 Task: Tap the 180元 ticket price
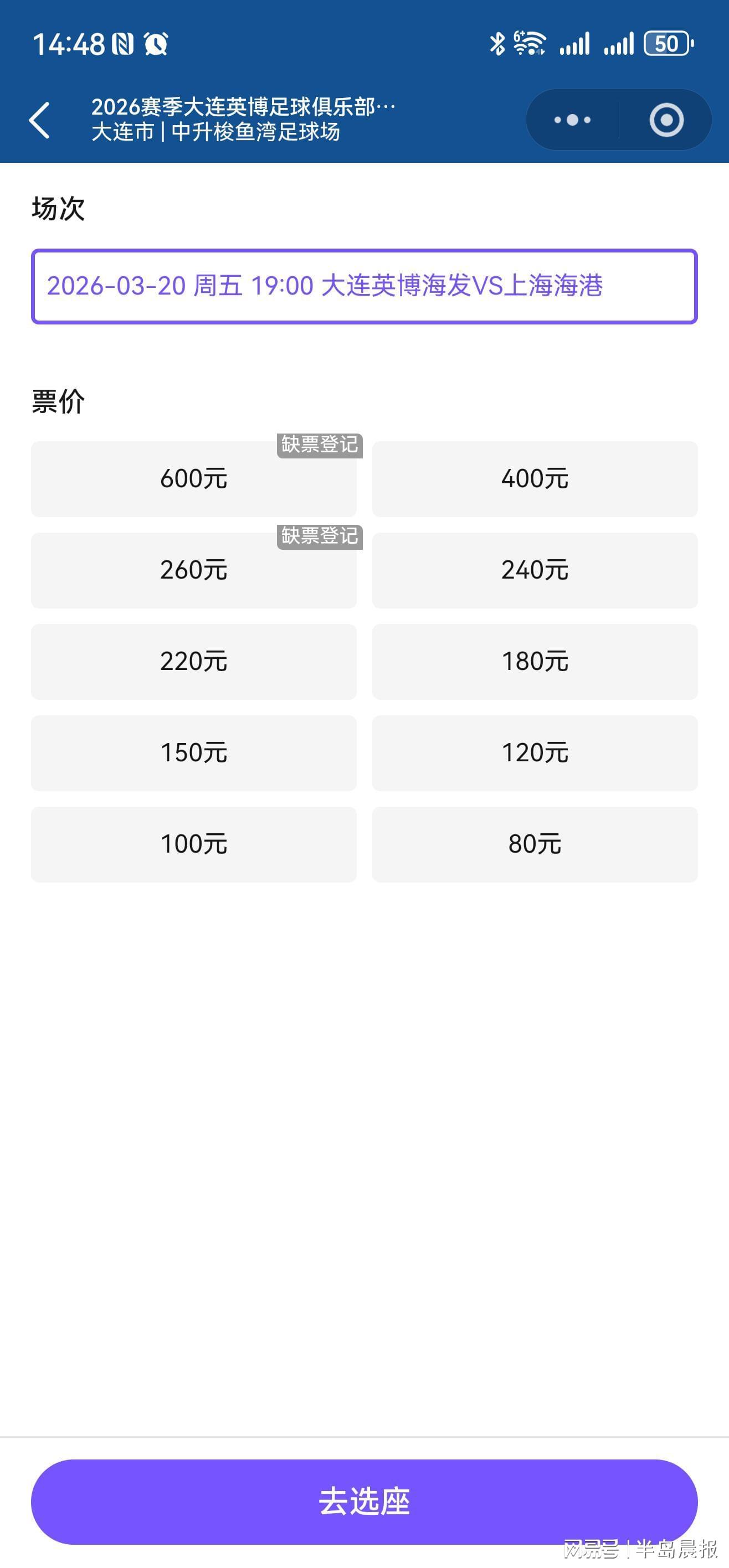pyautogui.click(x=535, y=662)
